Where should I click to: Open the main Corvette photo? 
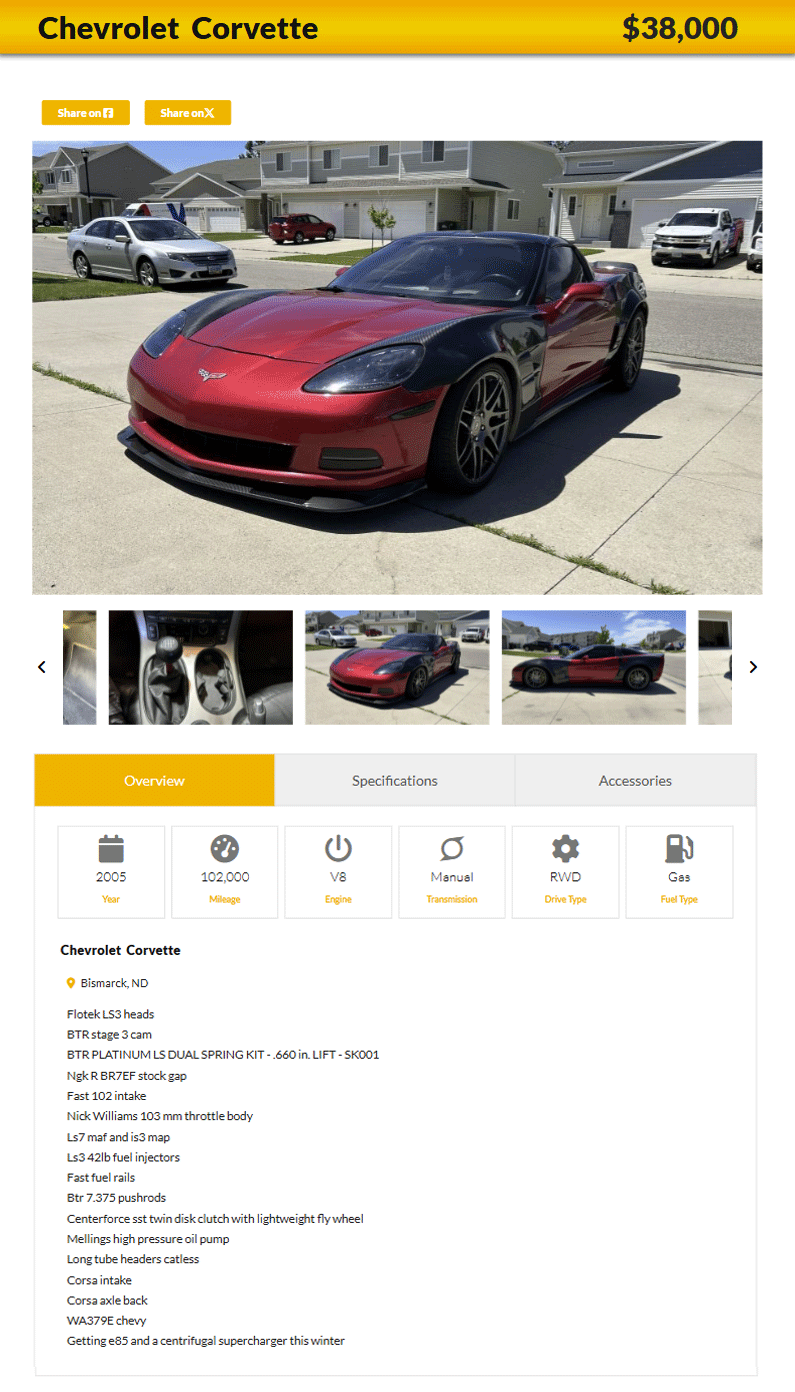(x=397, y=368)
